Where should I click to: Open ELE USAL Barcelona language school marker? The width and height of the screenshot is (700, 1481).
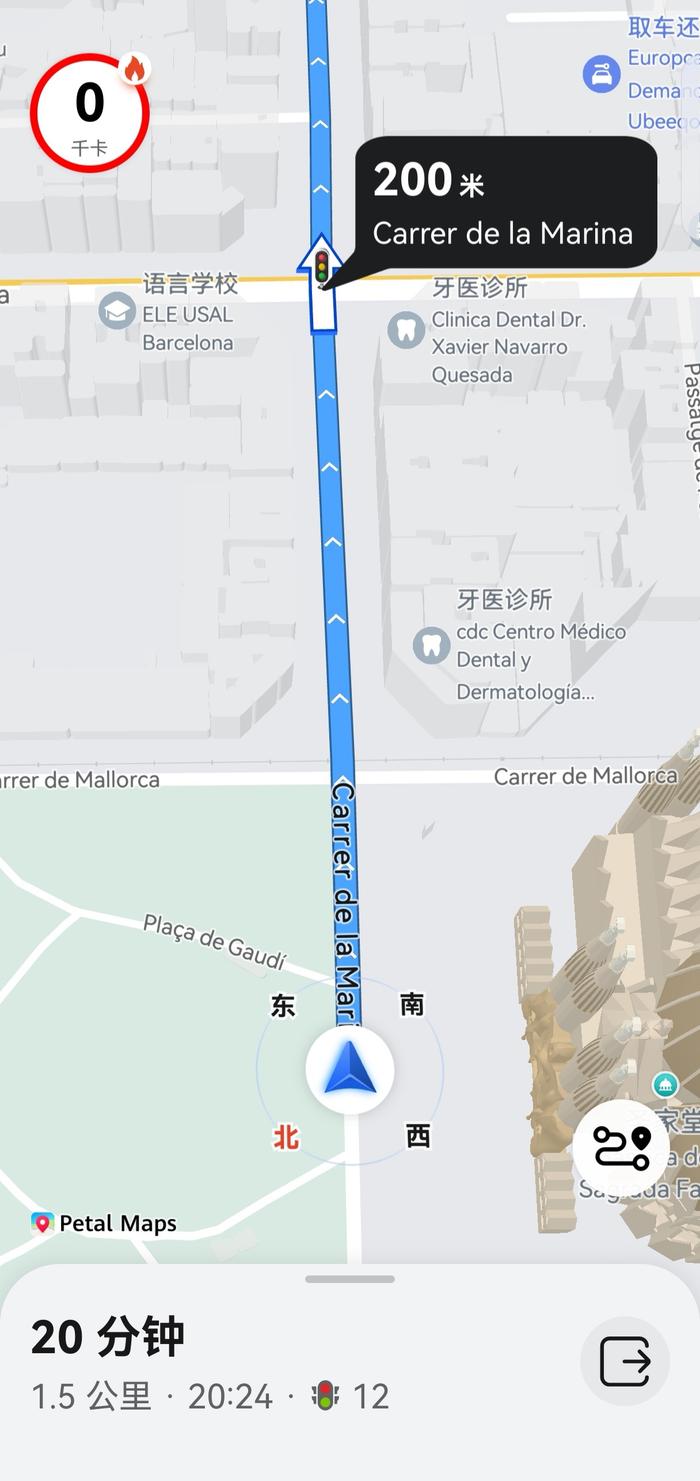point(117,311)
